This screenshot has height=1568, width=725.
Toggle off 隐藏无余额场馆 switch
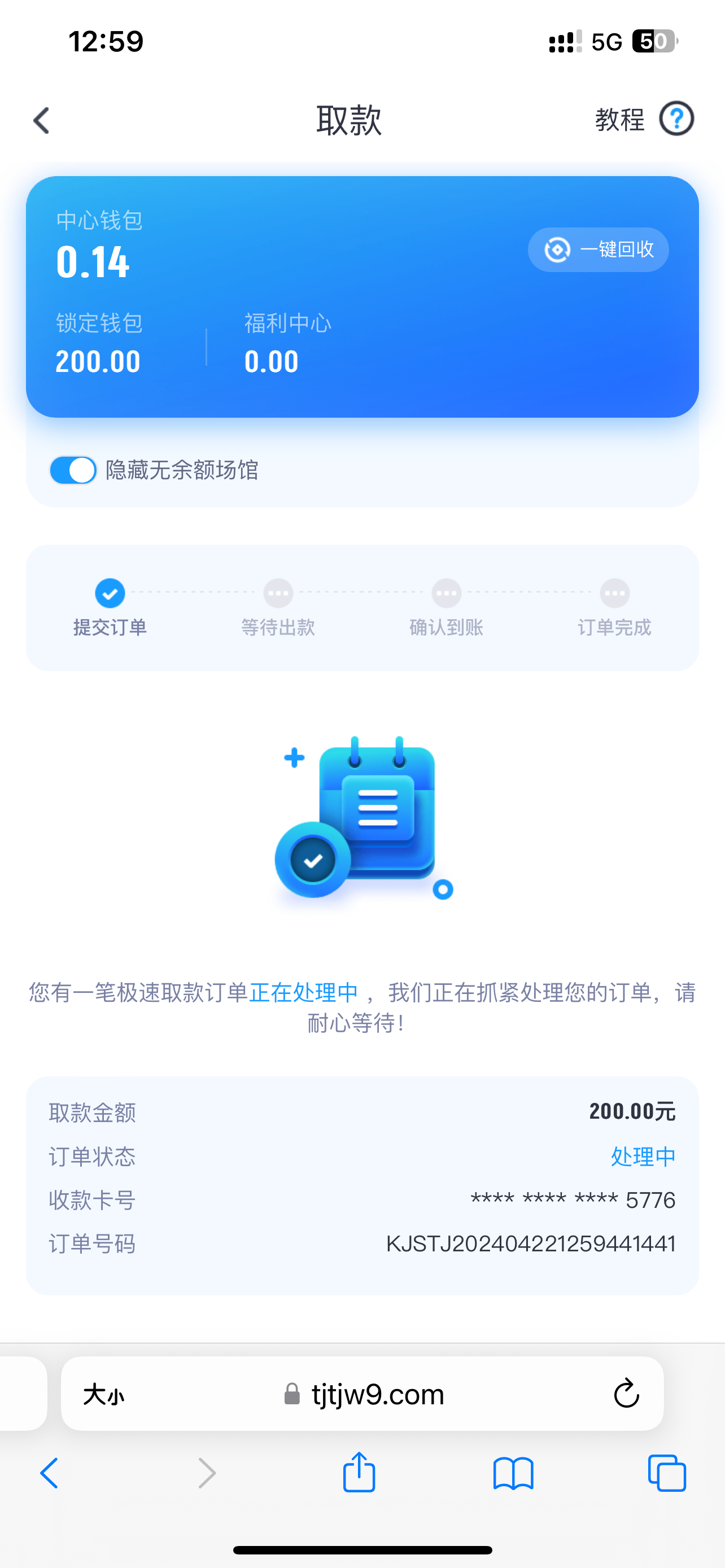(73, 470)
